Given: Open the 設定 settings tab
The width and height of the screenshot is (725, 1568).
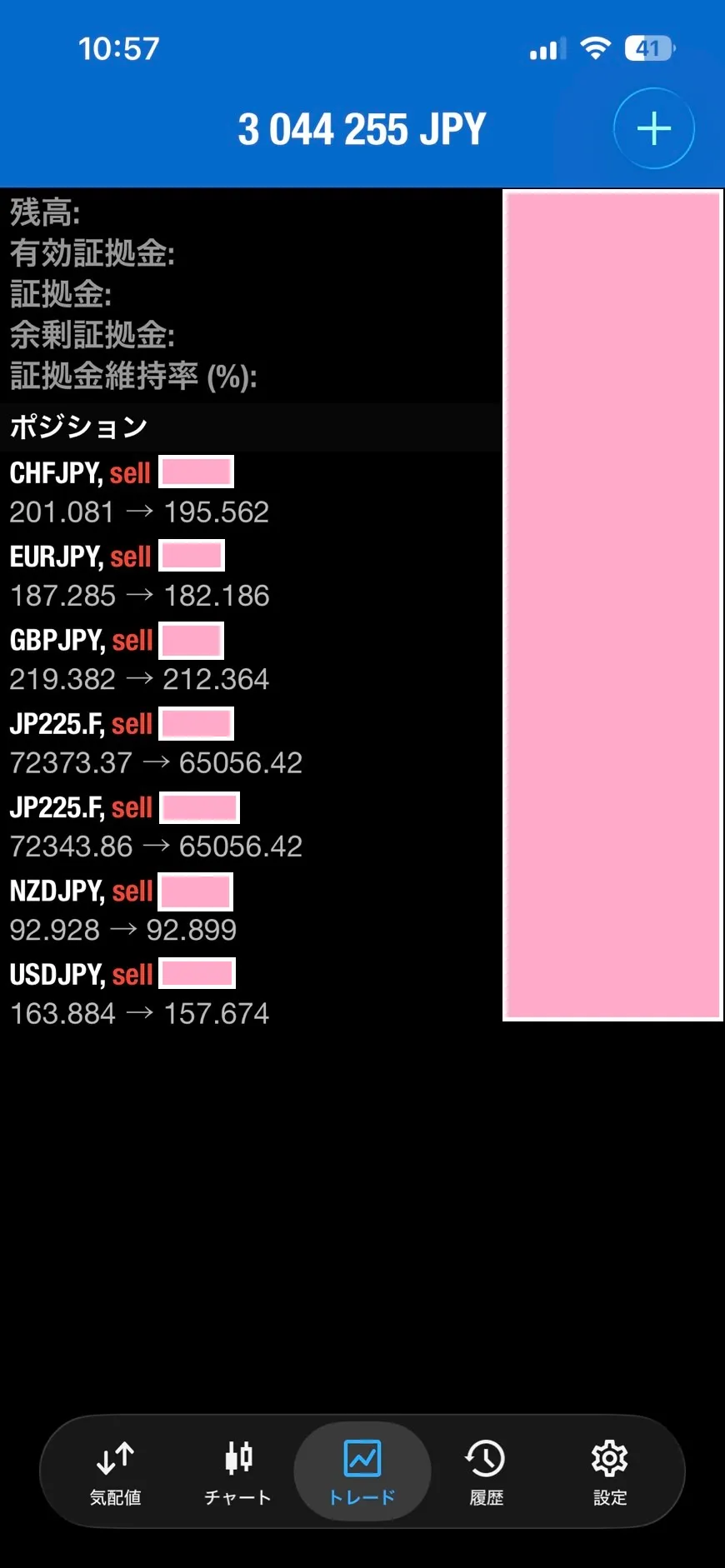Looking at the screenshot, I should [609, 1472].
